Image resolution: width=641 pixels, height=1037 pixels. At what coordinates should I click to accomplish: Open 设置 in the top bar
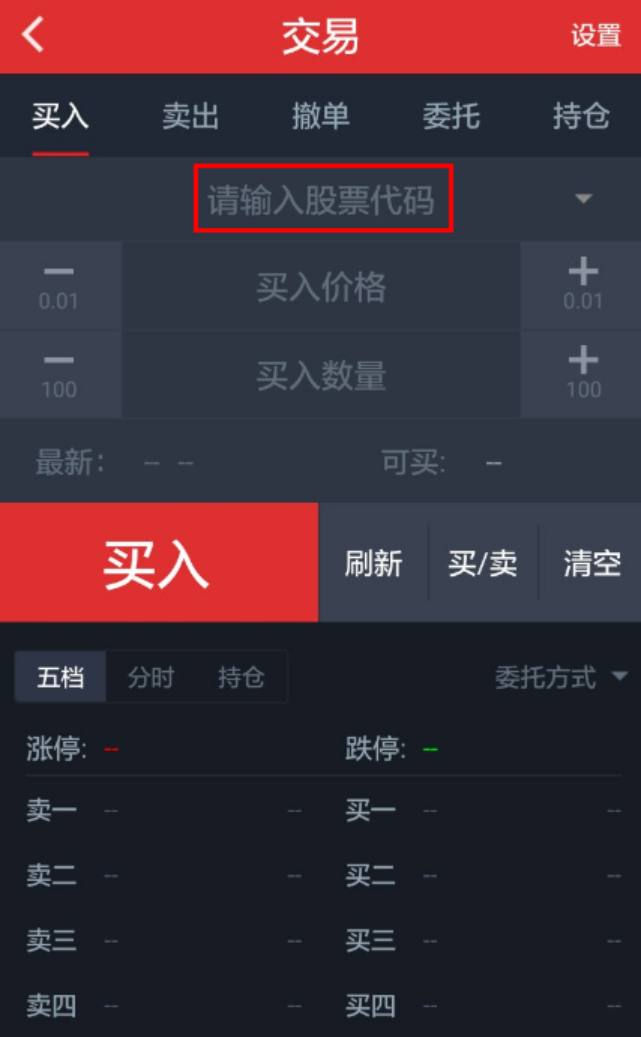(596, 36)
